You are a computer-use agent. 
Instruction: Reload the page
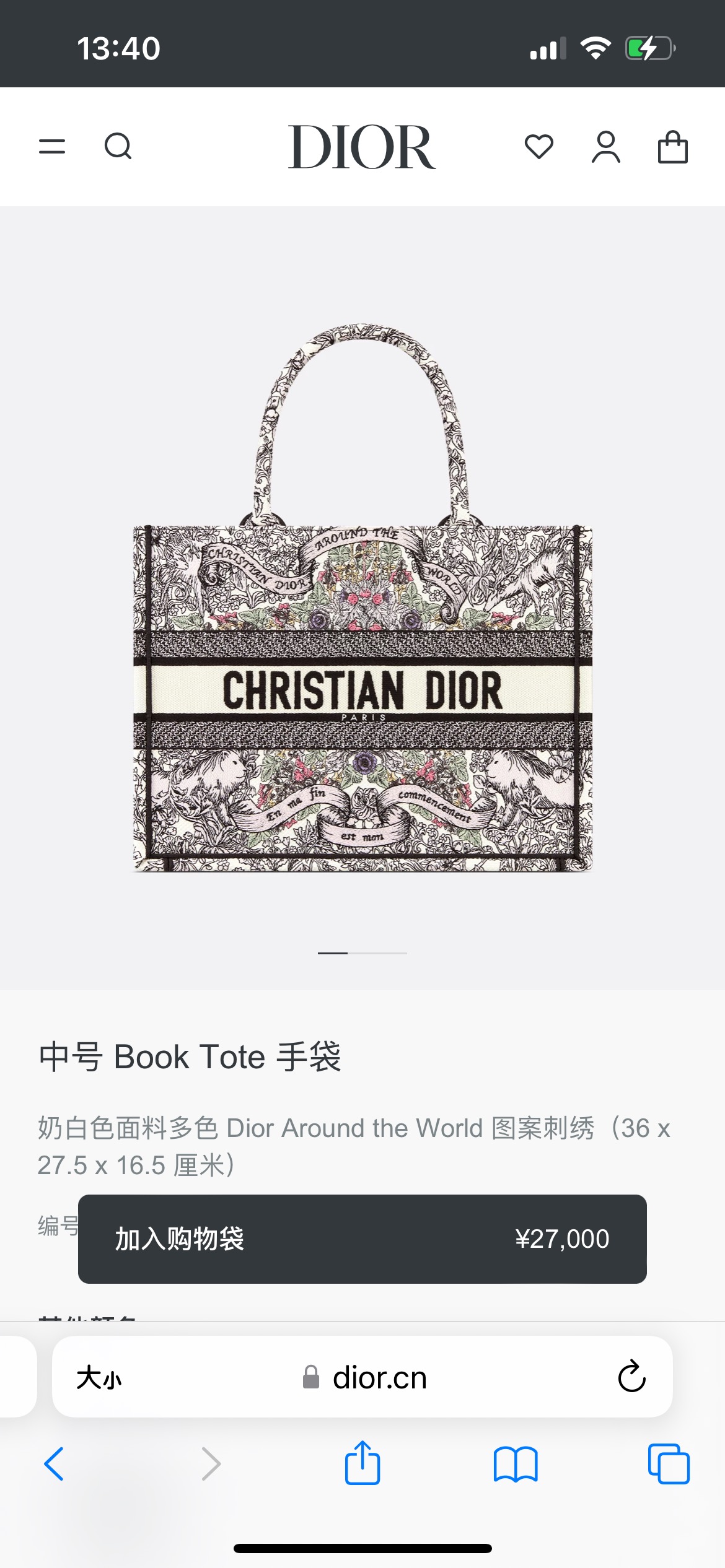[x=631, y=1377]
